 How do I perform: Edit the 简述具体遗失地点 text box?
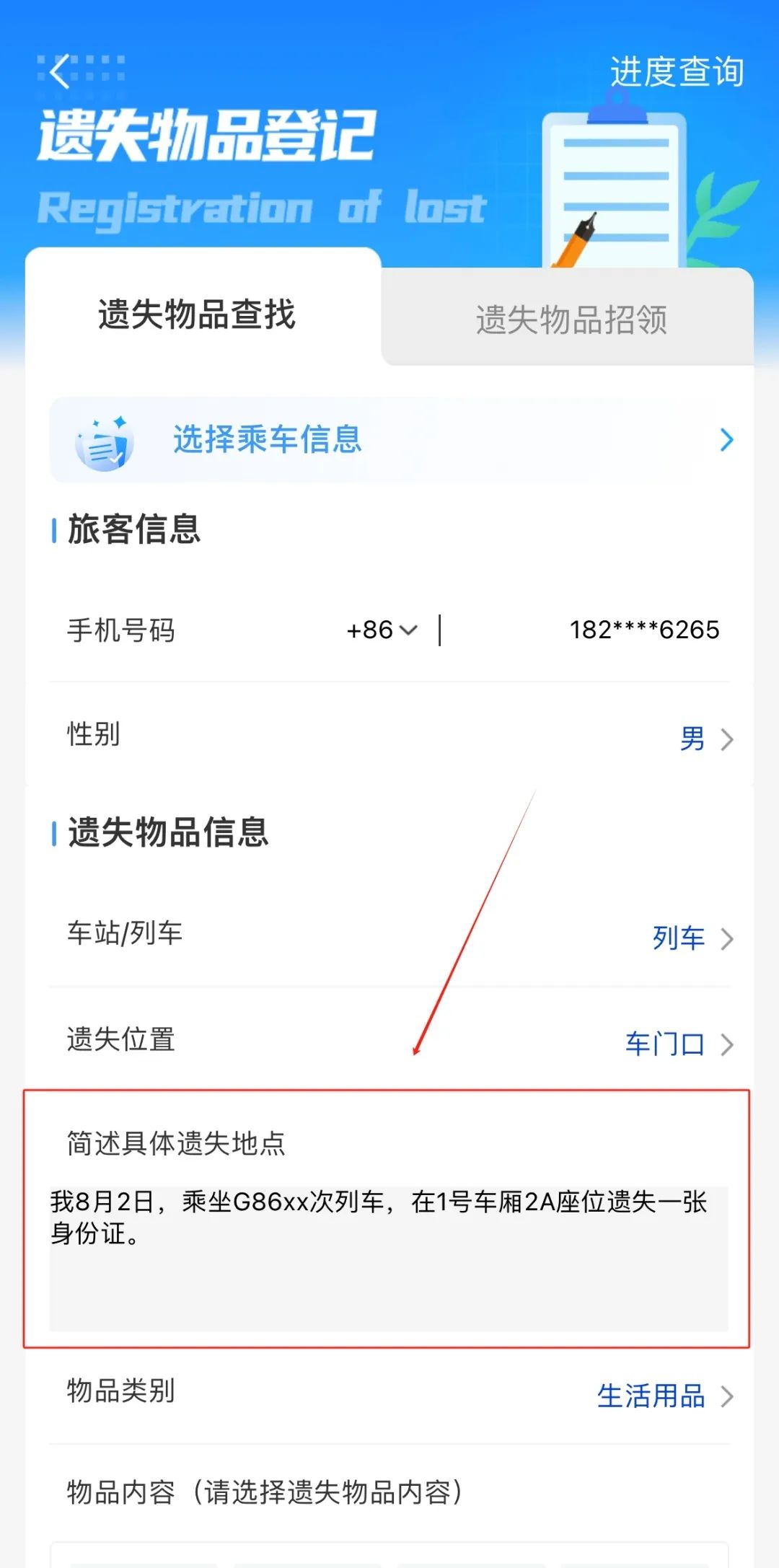pos(388,1256)
